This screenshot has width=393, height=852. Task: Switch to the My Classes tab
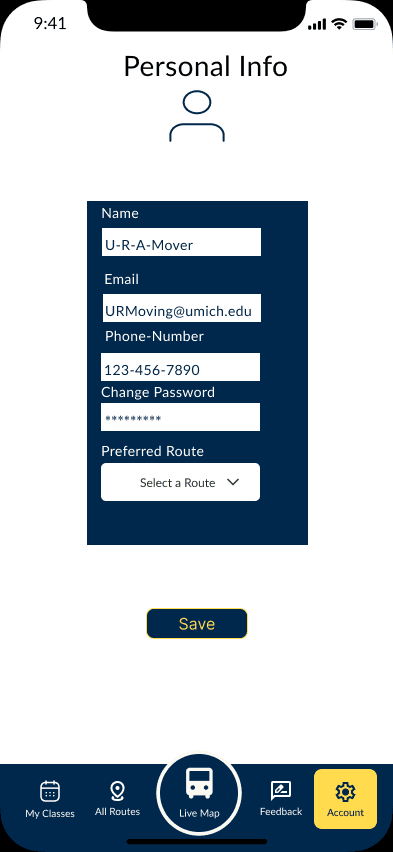[x=50, y=799]
